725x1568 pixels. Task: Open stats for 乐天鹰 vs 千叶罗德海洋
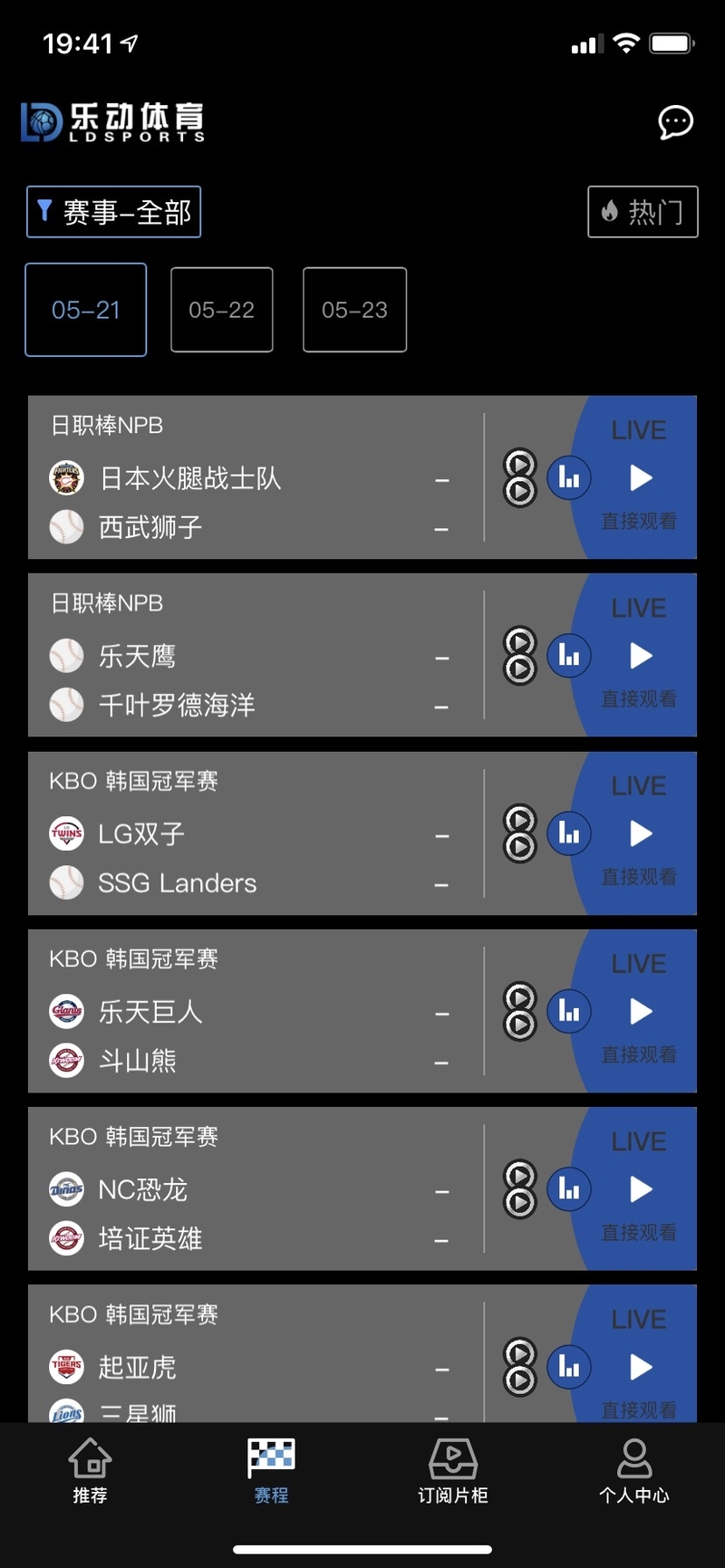tap(569, 656)
